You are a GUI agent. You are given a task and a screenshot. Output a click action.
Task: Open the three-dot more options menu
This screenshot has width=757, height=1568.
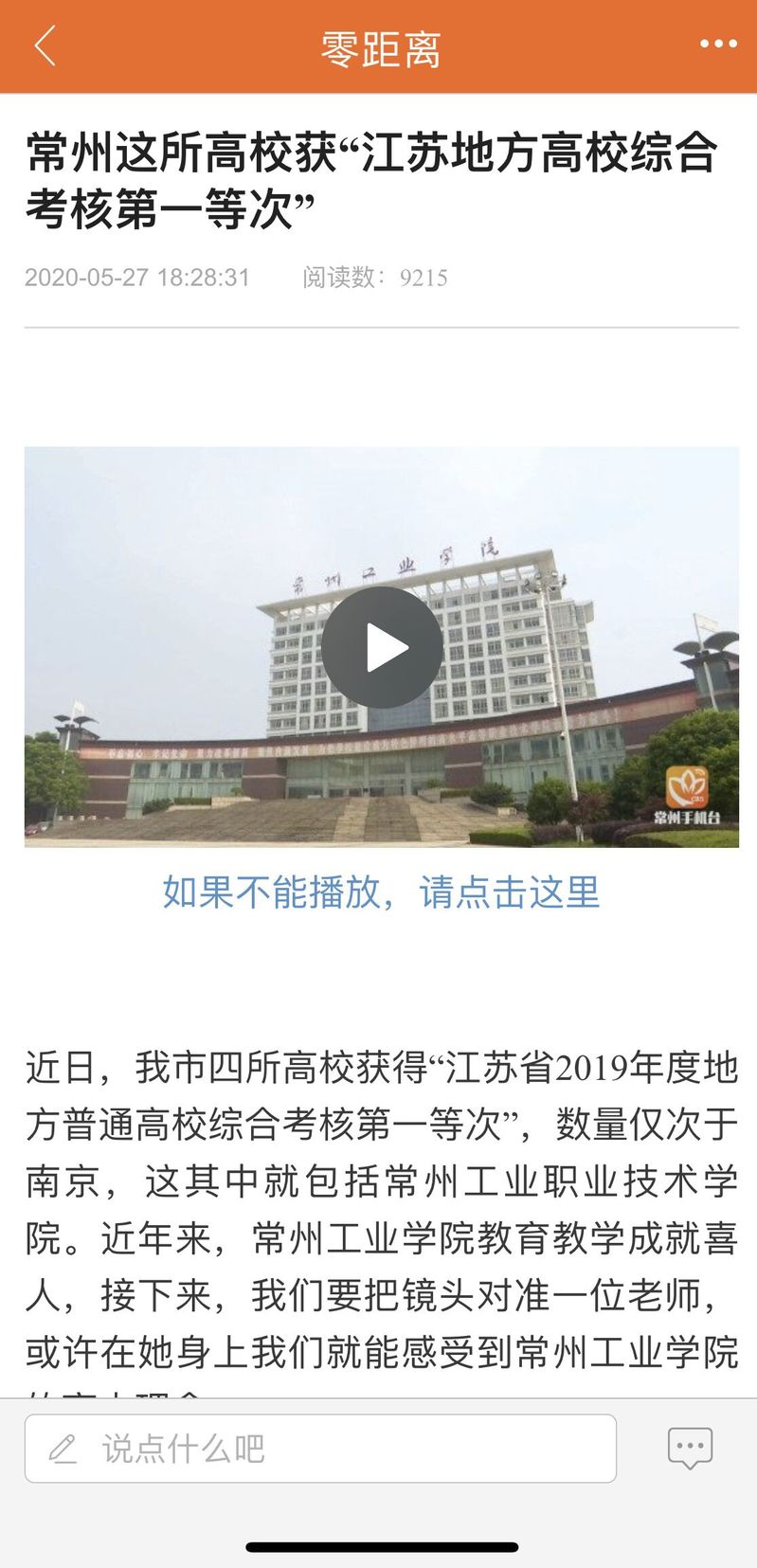pos(717,45)
